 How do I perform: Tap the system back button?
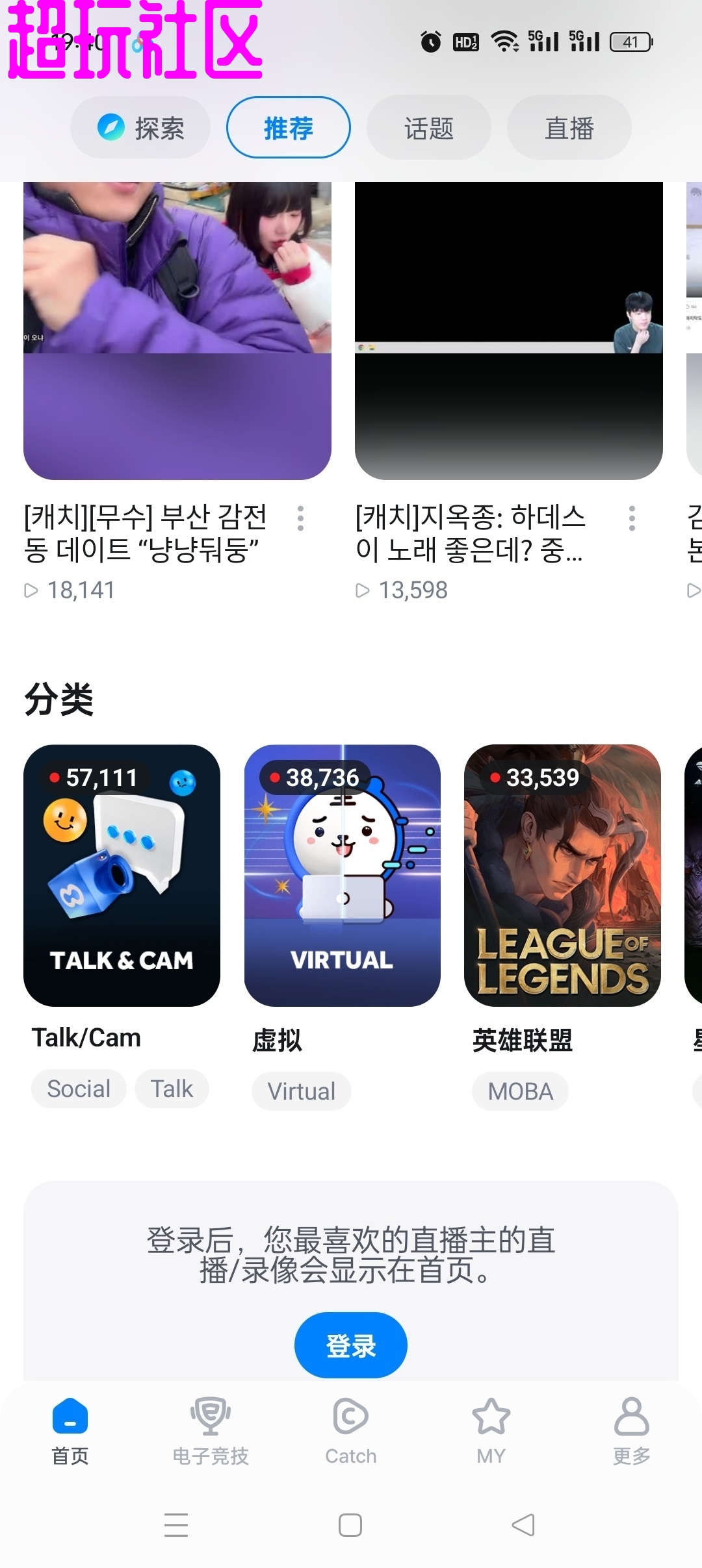523,1525
